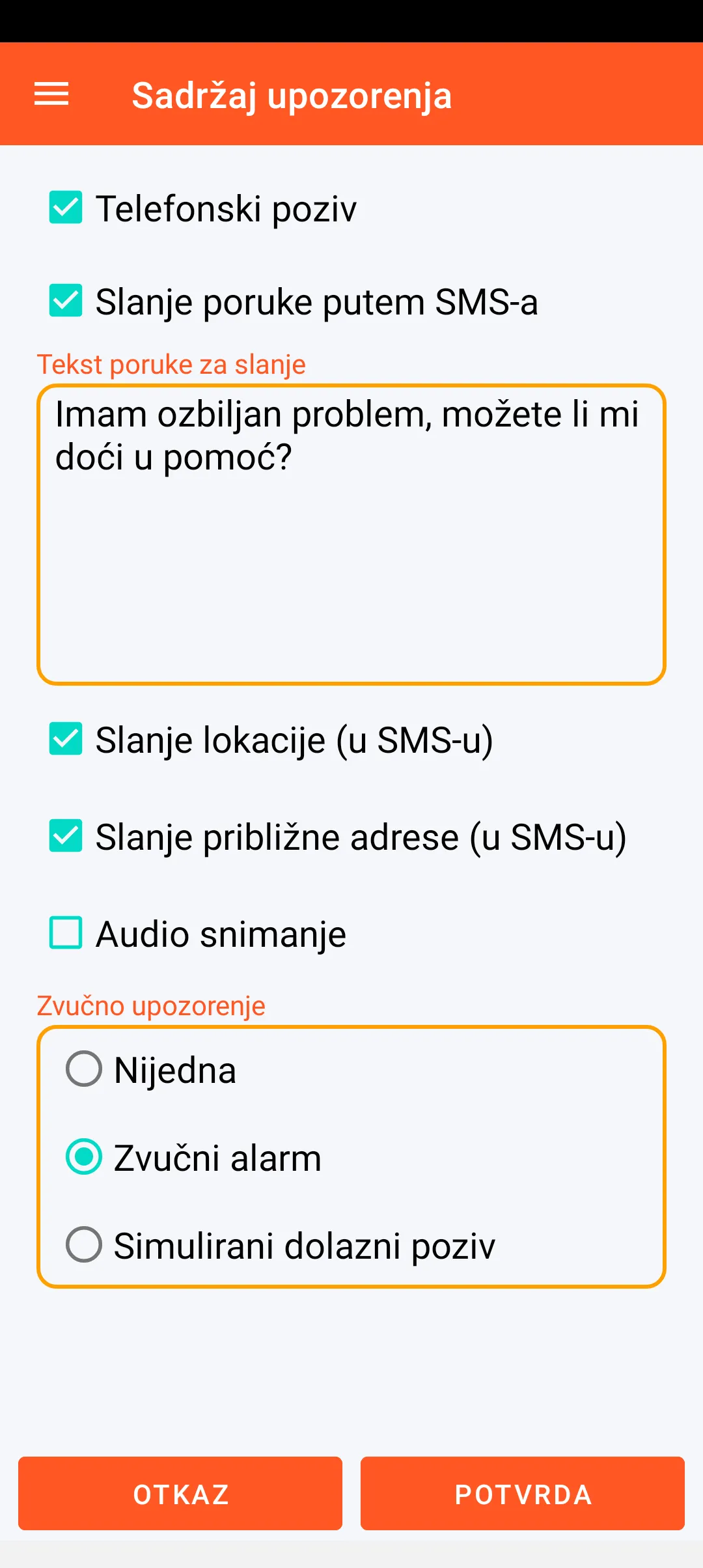Edit the Tekst poruke za slanje field
The width and height of the screenshot is (703, 1568).
click(351, 534)
